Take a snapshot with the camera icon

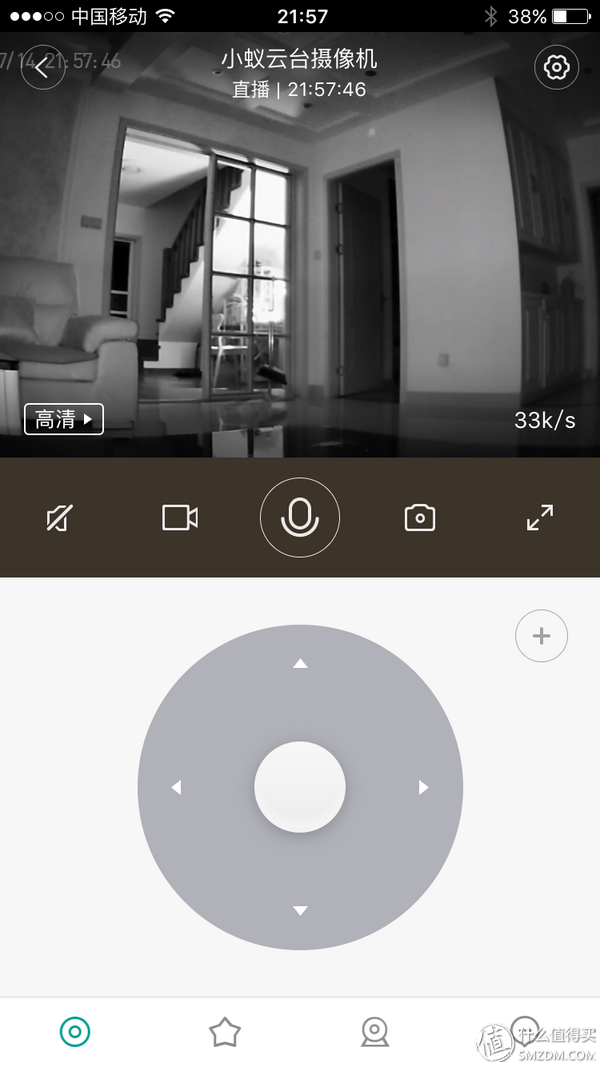(420, 518)
